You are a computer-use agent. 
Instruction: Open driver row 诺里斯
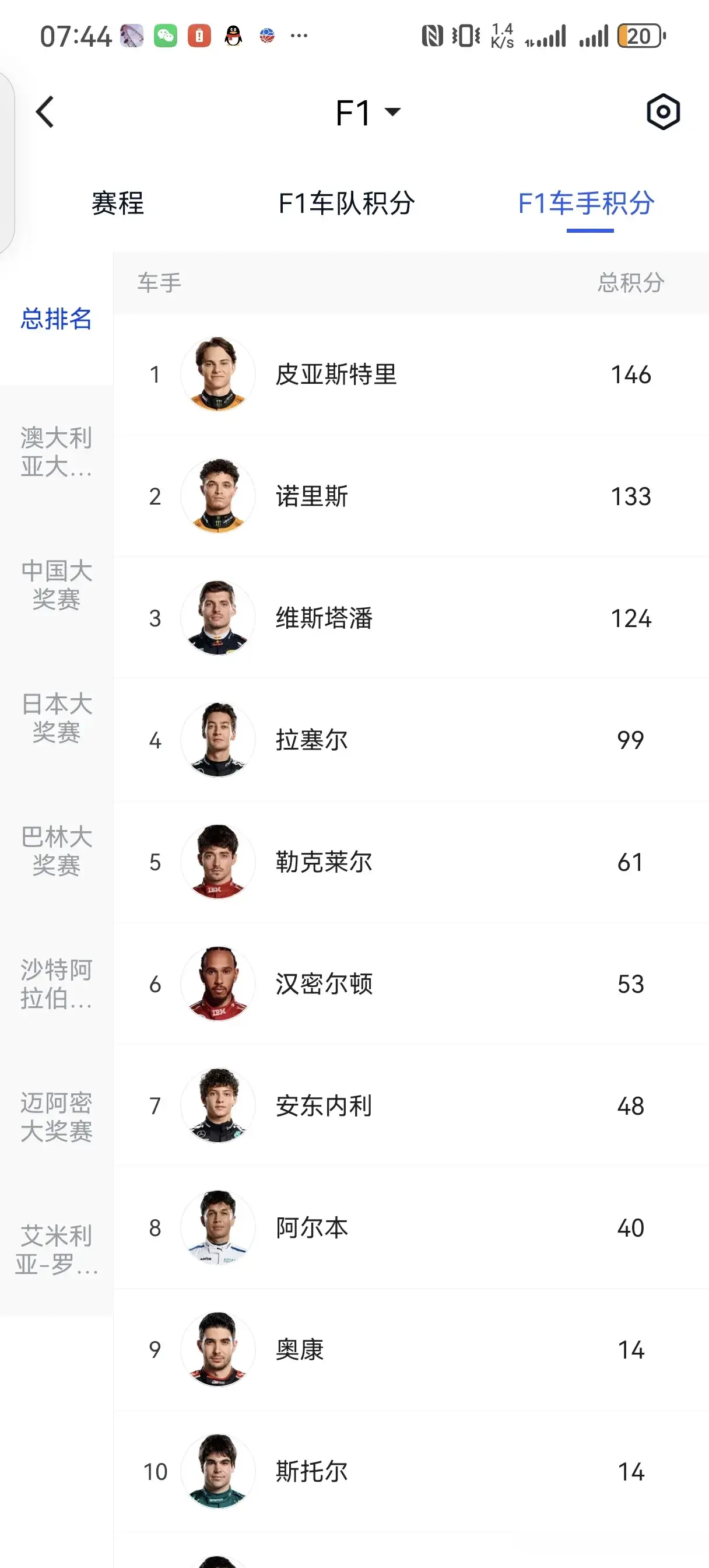411,496
